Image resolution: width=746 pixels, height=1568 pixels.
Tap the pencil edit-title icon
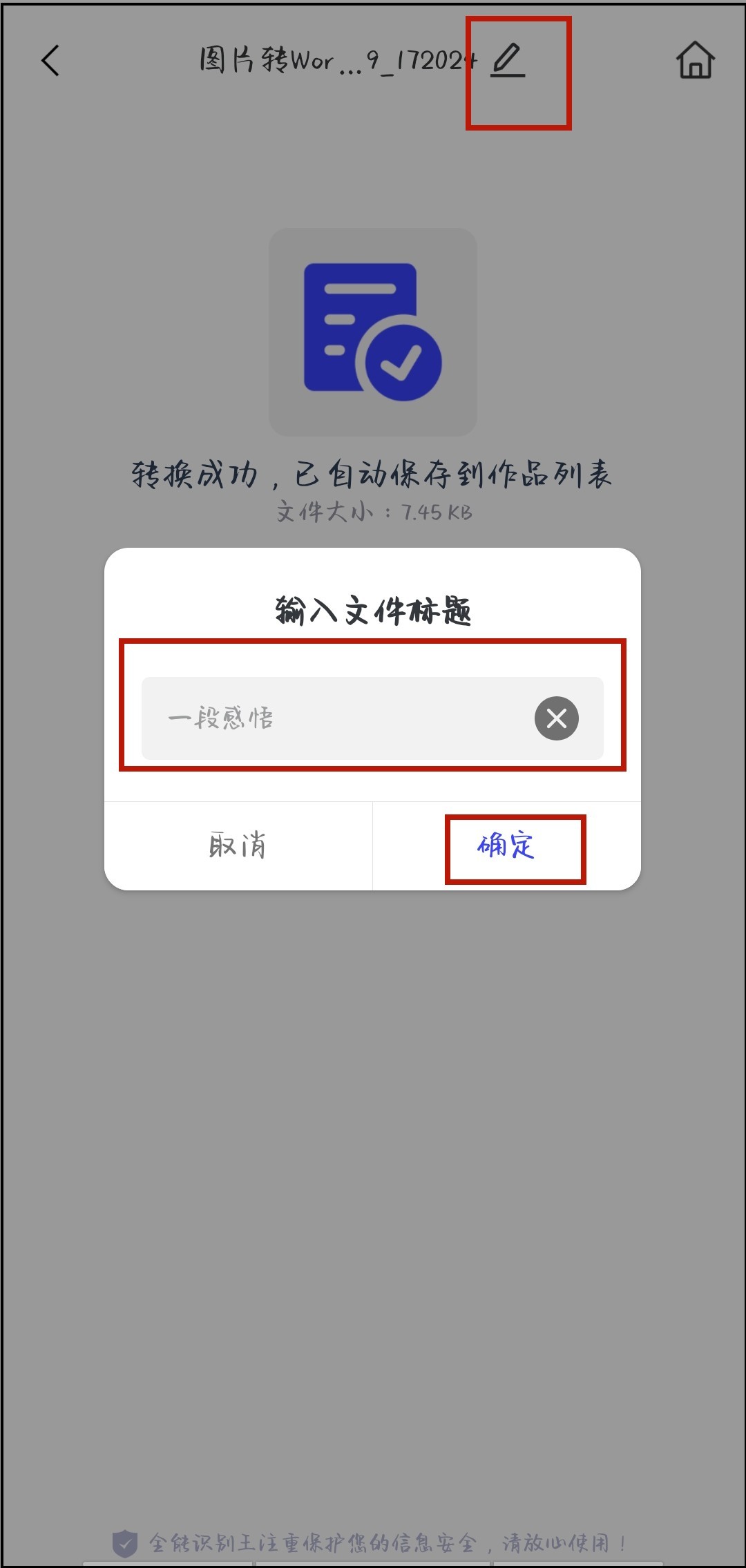508,60
